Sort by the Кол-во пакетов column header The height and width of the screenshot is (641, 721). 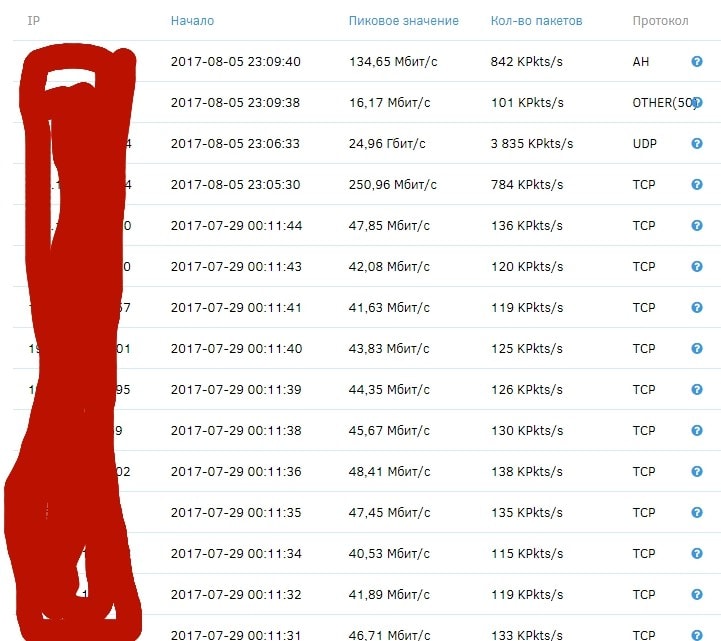[536, 21]
